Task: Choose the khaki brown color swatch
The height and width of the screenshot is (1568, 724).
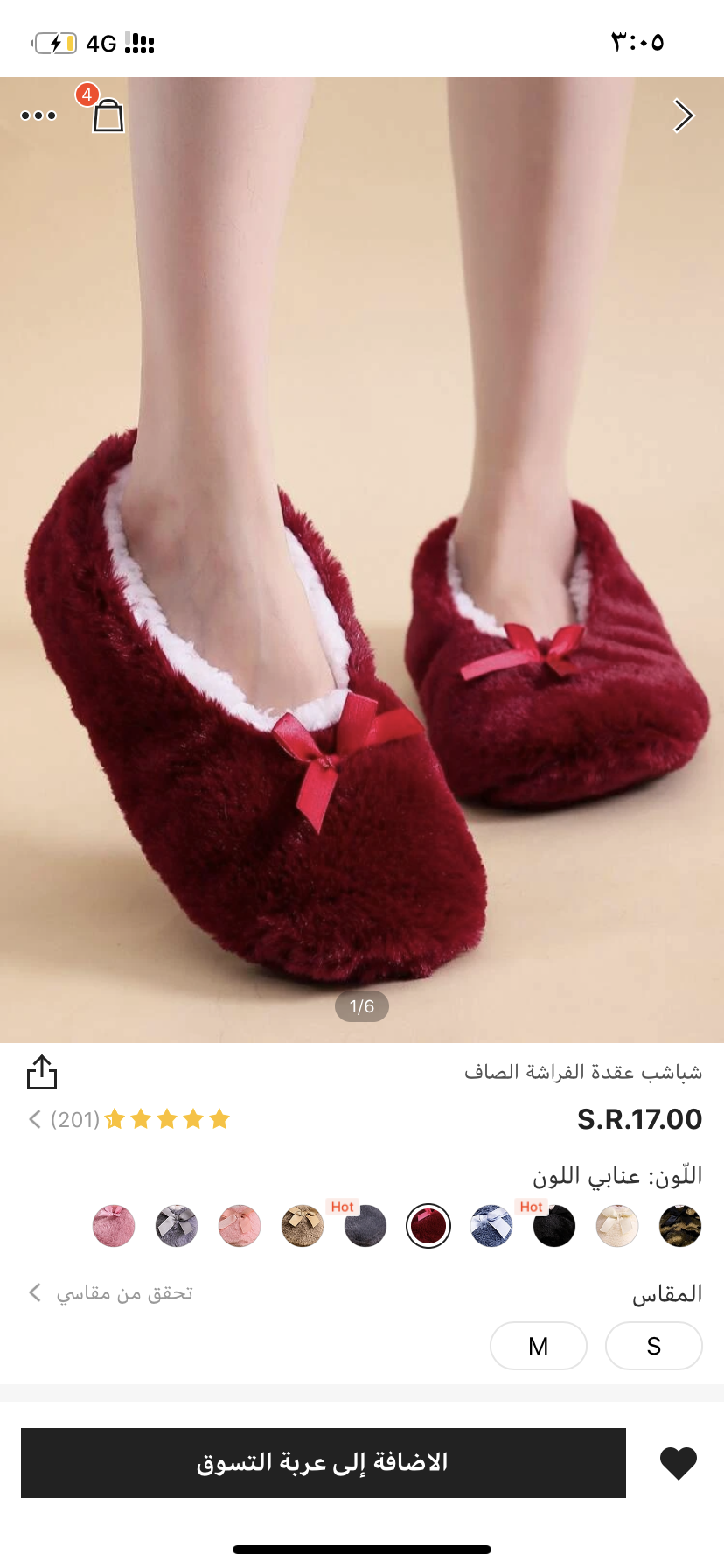Action: (303, 1225)
